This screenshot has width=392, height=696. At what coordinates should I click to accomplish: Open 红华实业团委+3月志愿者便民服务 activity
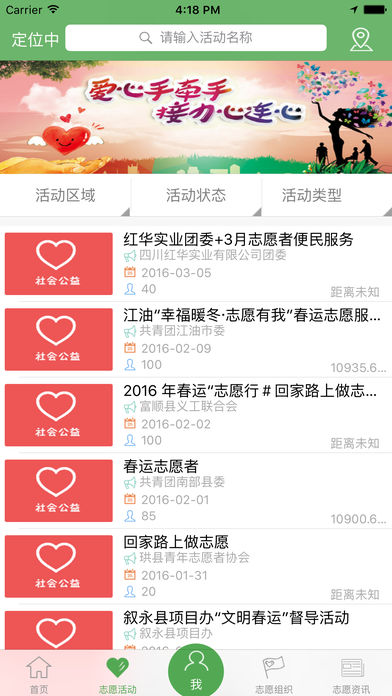tap(196, 264)
